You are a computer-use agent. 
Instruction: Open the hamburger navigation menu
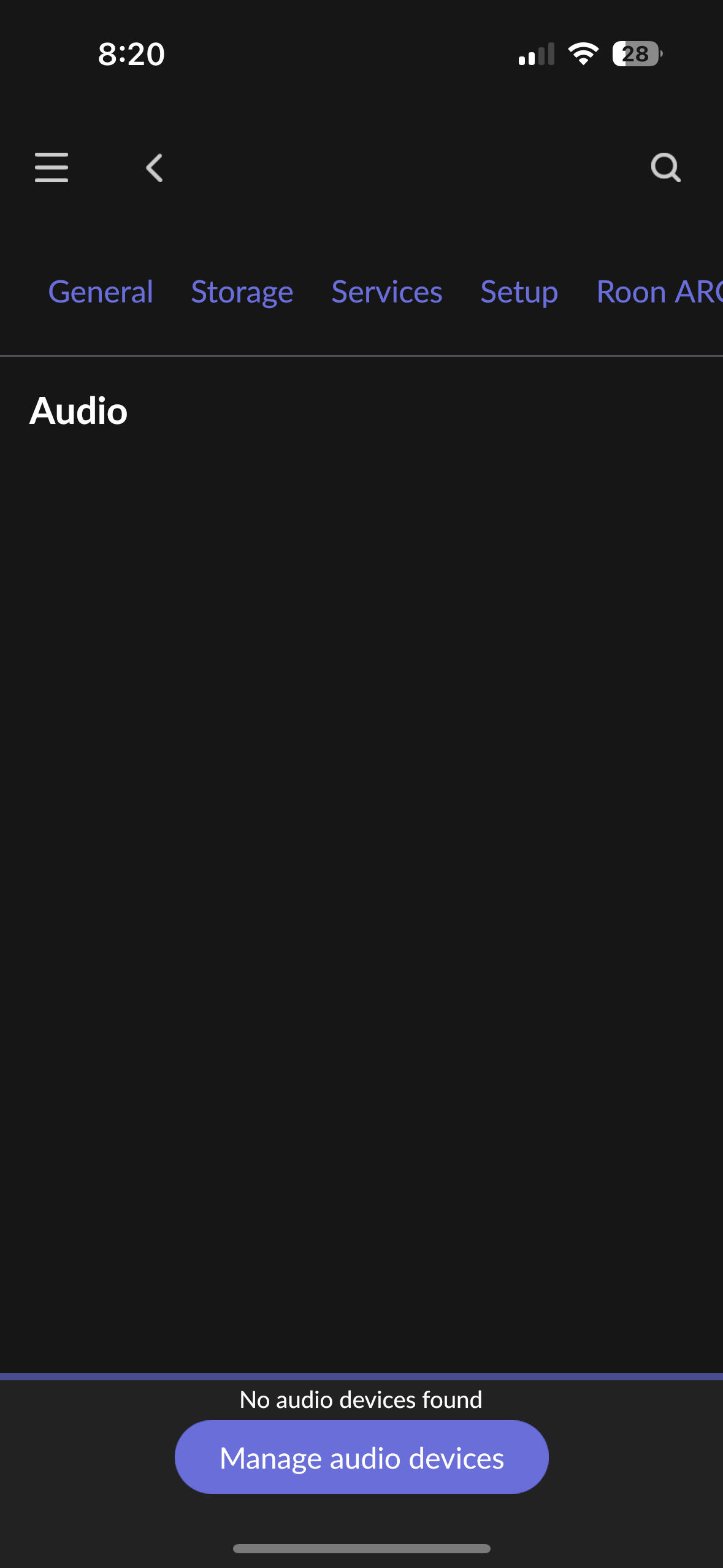(52, 167)
